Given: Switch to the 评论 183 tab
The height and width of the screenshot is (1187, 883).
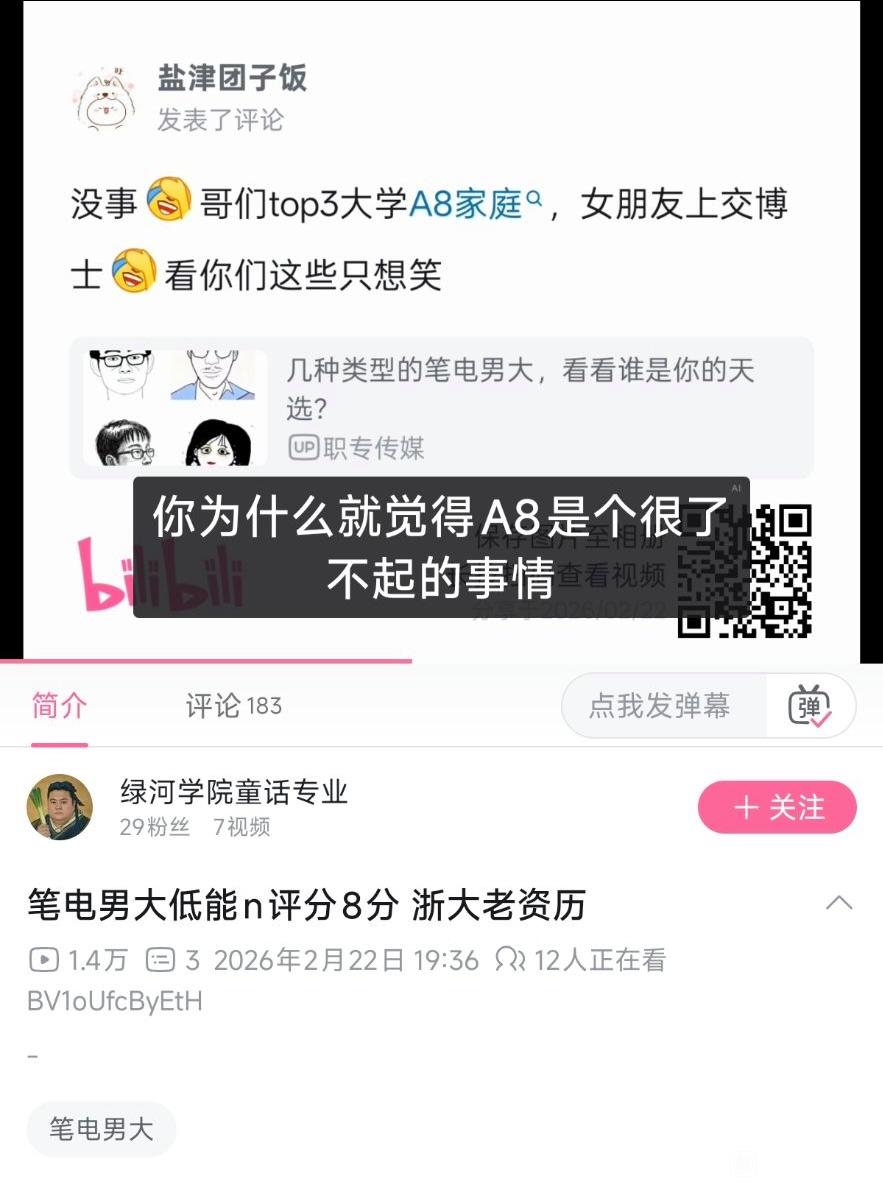Looking at the screenshot, I should [x=233, y=706].
